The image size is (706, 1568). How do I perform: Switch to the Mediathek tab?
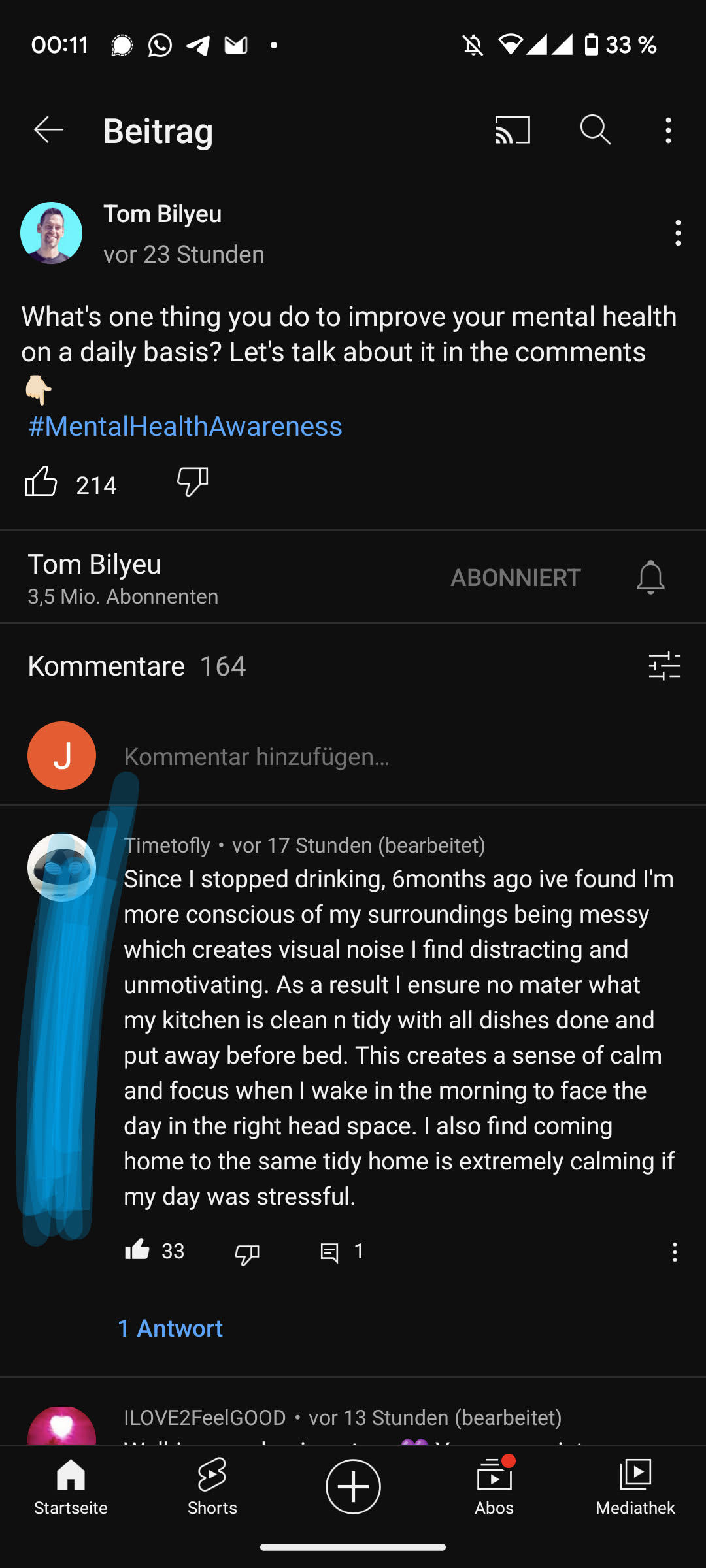coord(635,1486)
